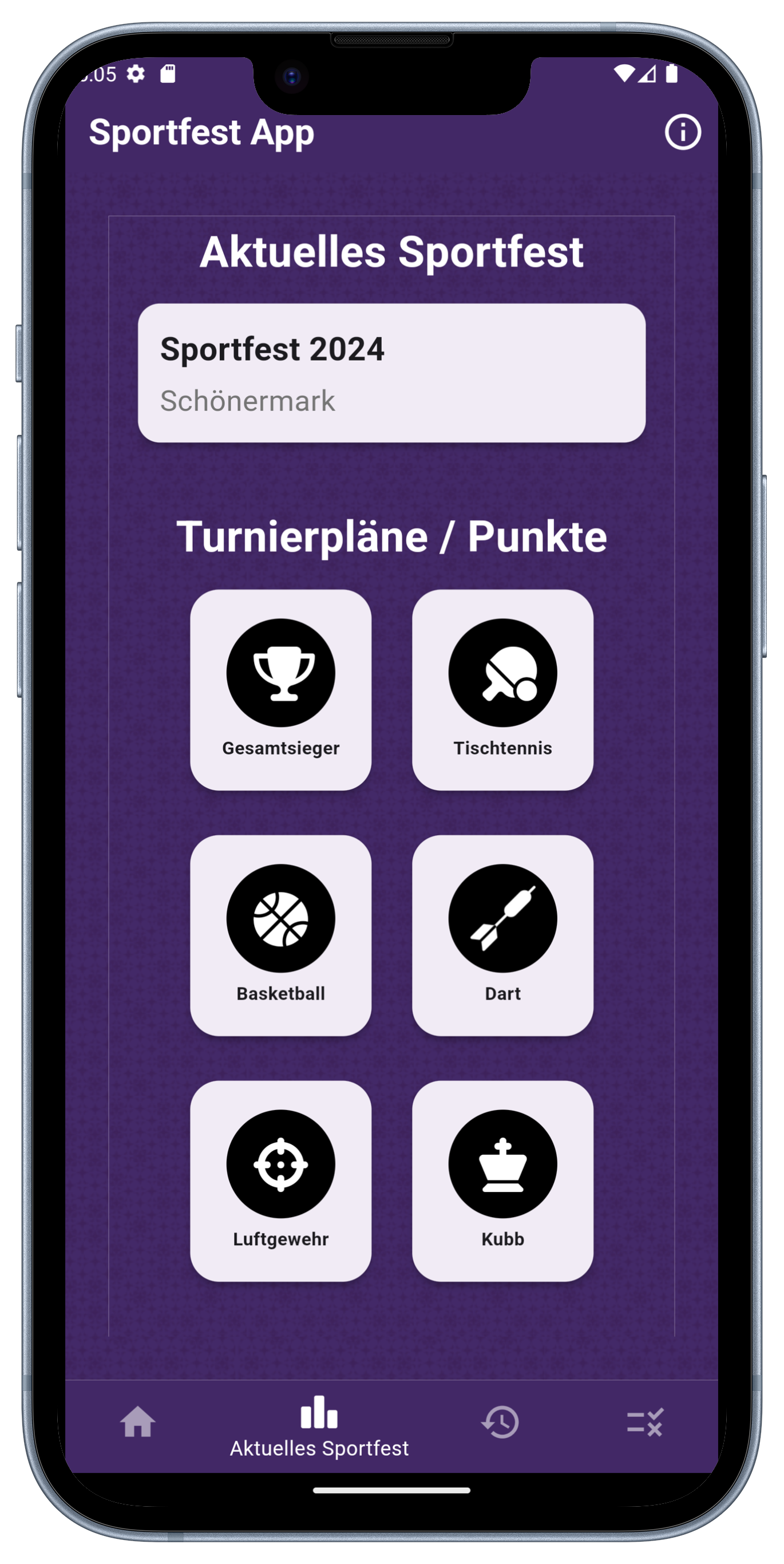Switch to the home tab

coord(138,1422)
